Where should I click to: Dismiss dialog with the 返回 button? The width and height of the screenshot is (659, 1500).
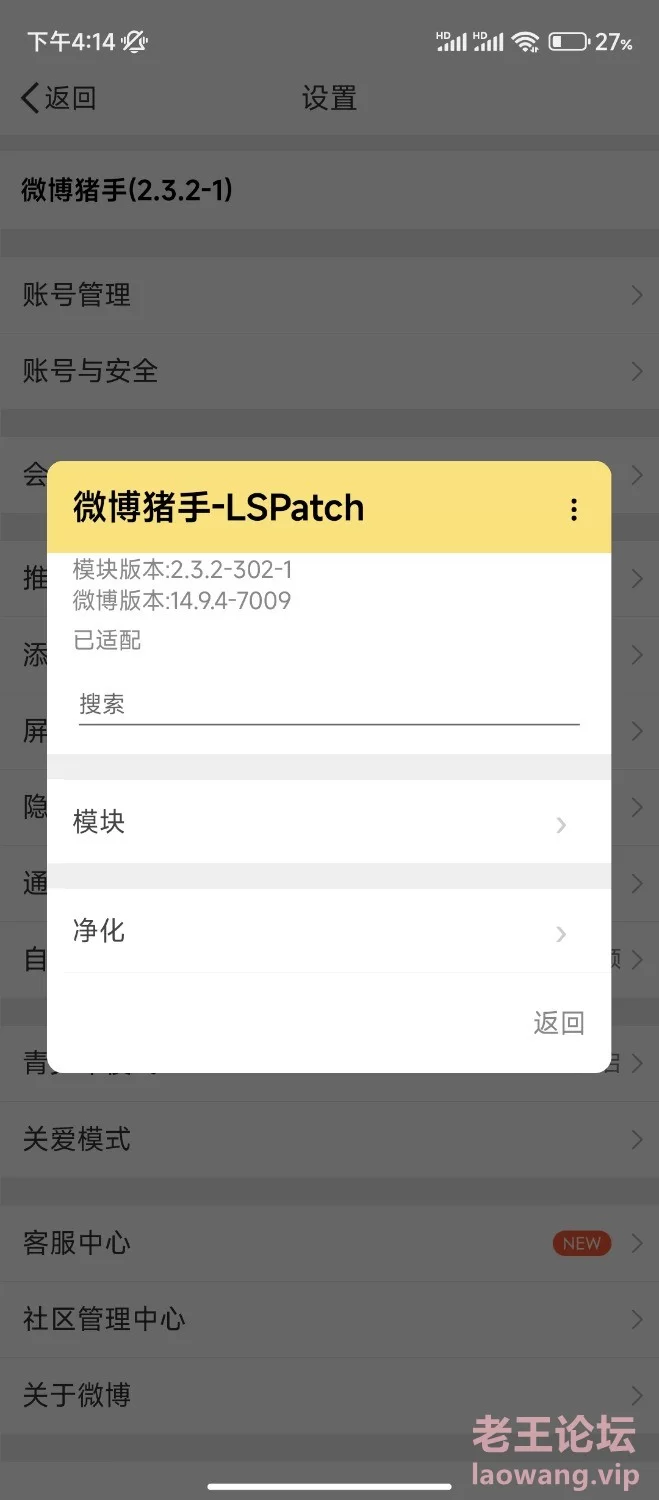(x=558, y=1022)
